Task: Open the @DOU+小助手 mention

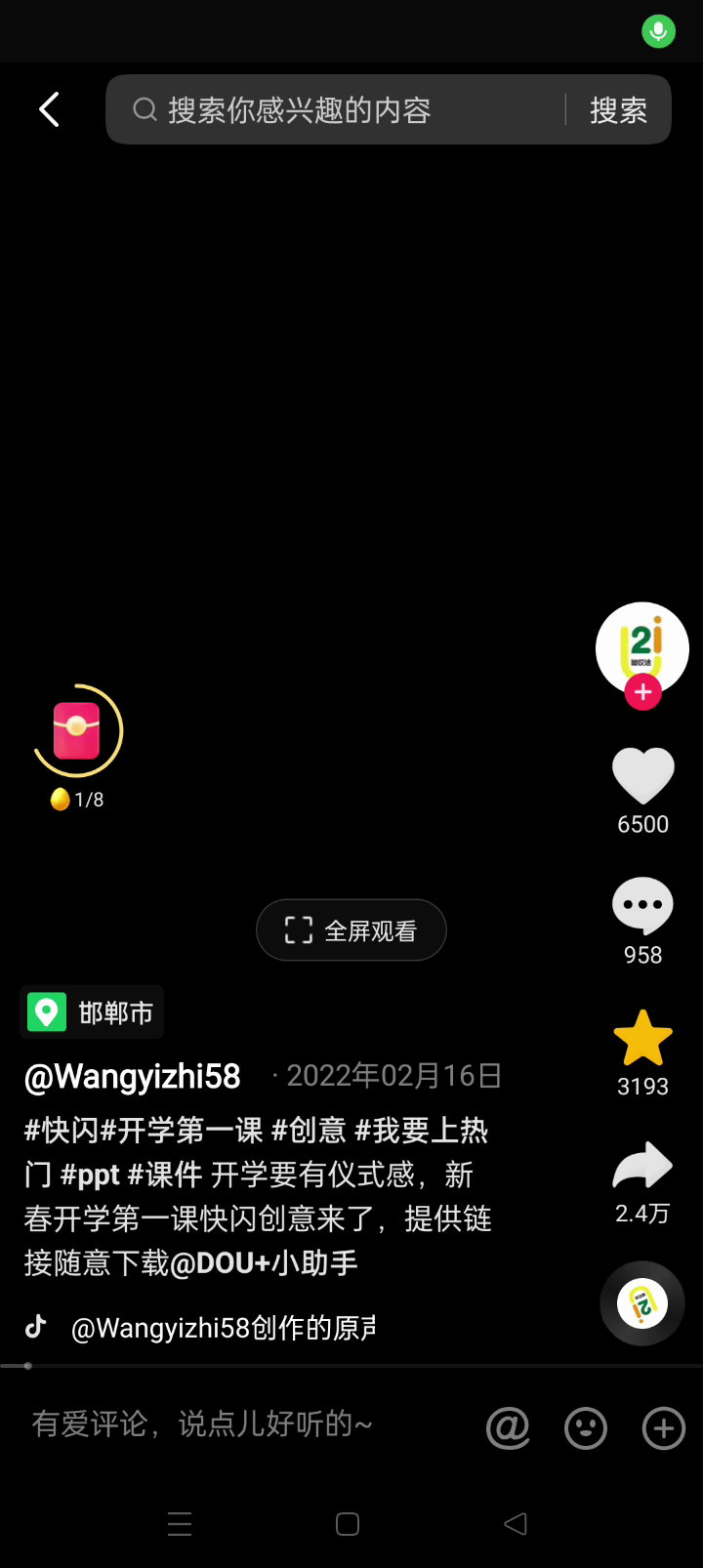Action: click(x=264, y=1263)
